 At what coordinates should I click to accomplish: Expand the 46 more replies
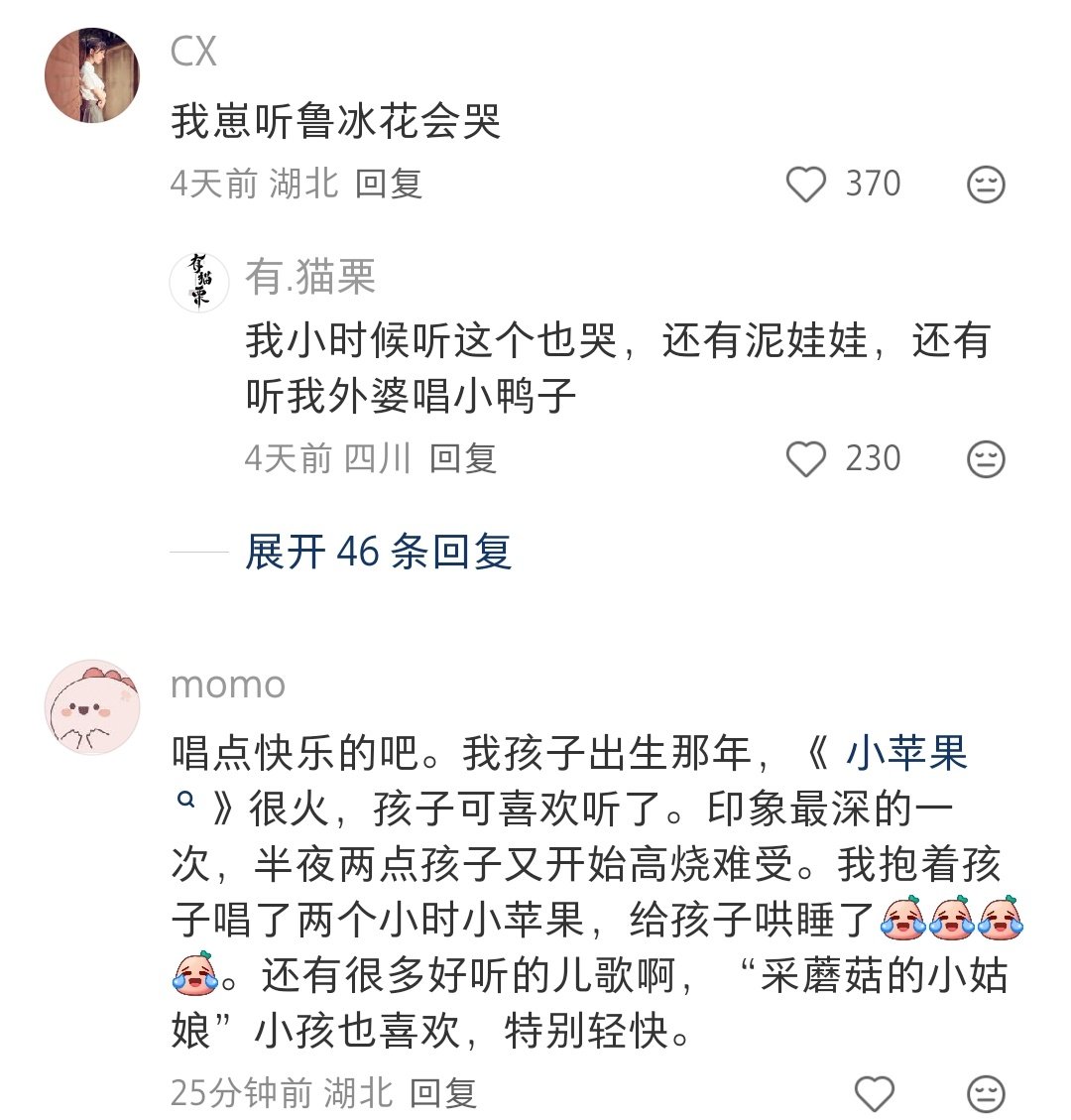[378, 552]
